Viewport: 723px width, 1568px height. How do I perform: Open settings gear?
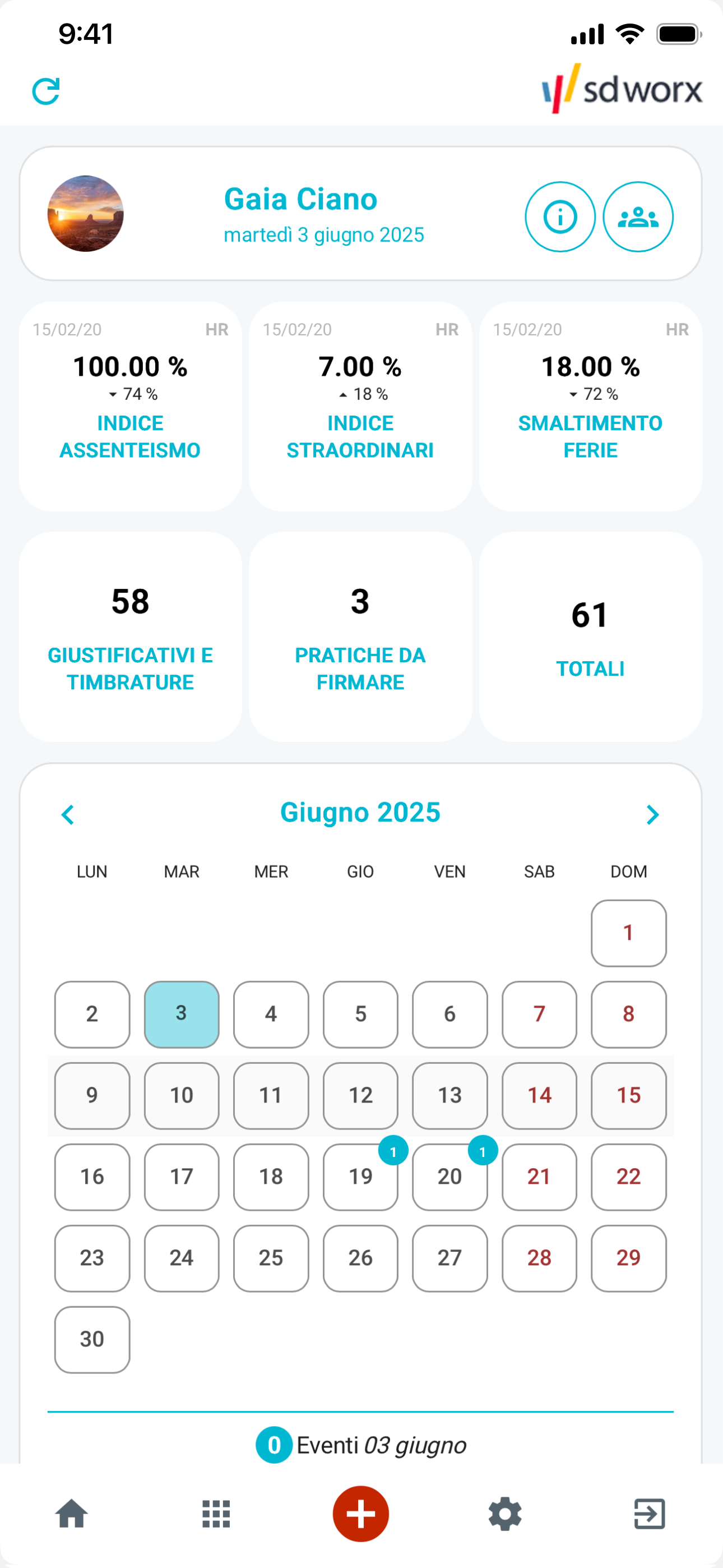505,1514
